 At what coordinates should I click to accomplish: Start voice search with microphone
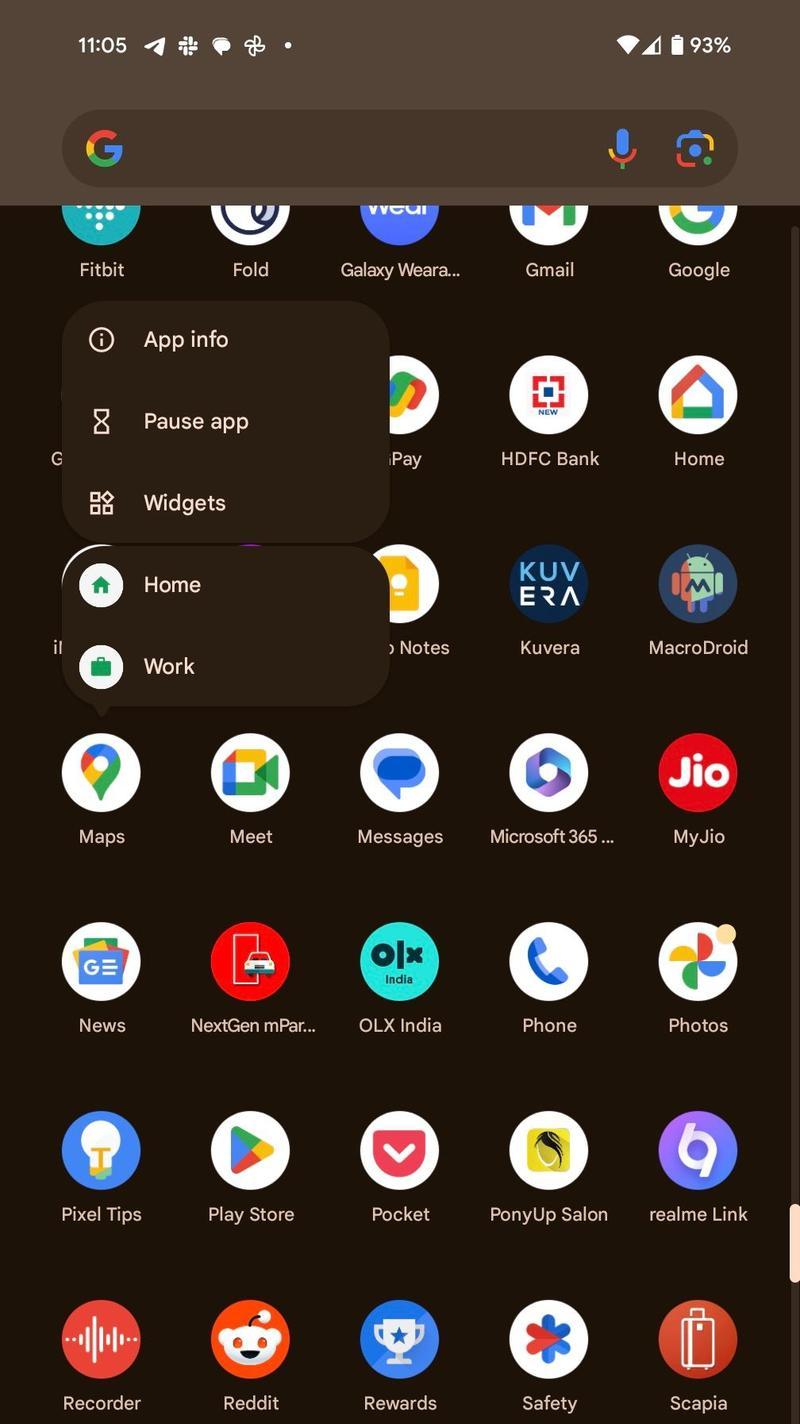pos(622,149)
